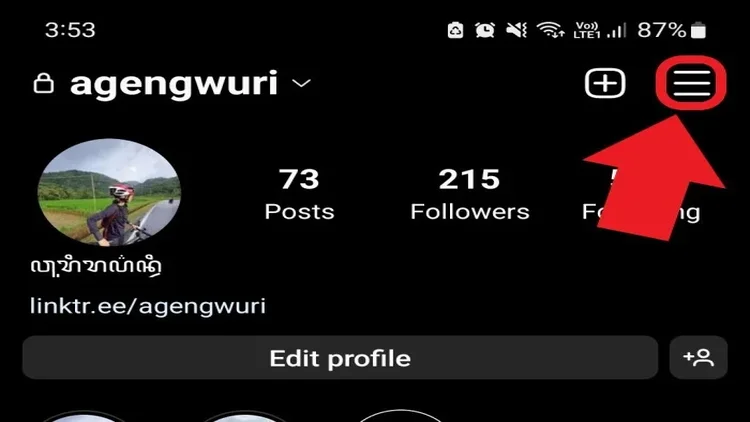The height and width of the screenshot is (422, 750).
Task: Tap the Edit profile button
Action: coord(340,357)
